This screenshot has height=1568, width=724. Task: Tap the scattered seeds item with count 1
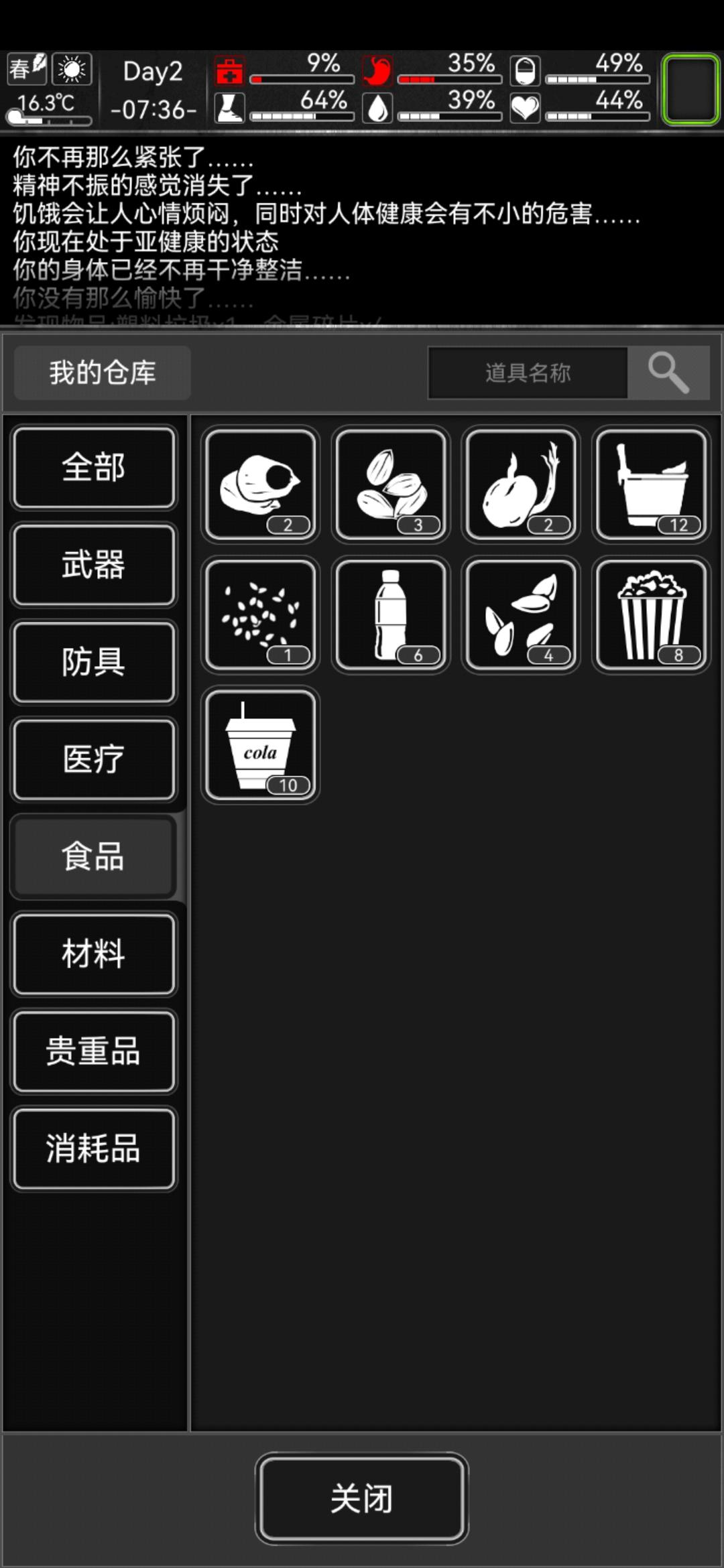point(260,614)
